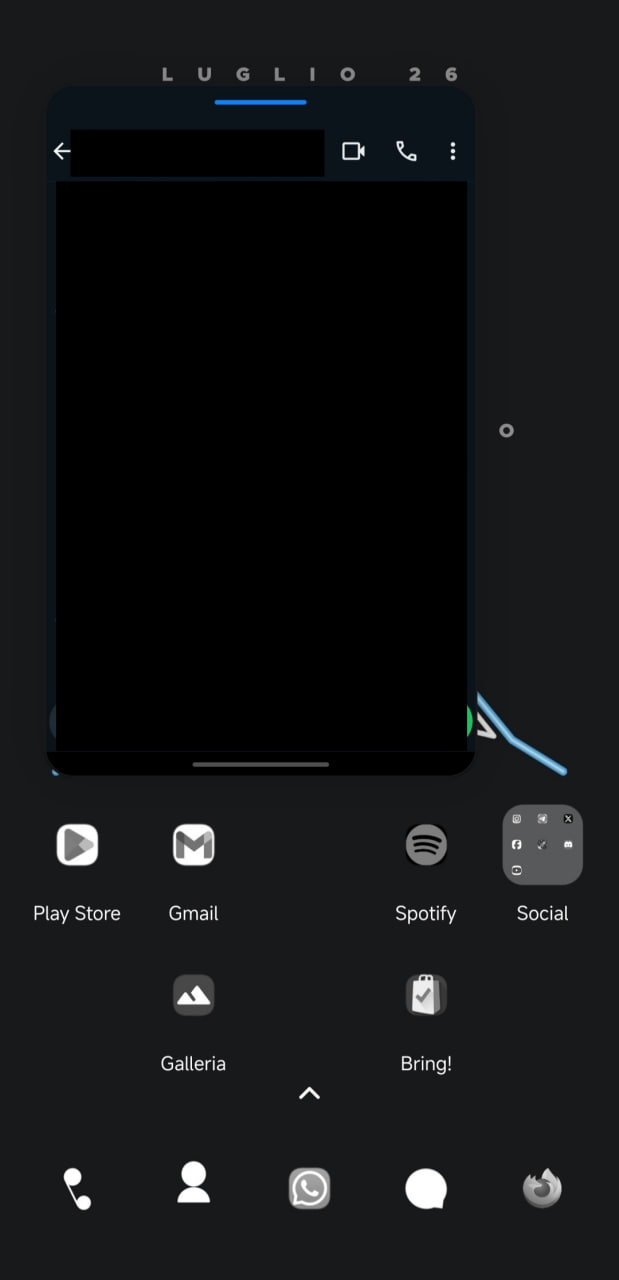The height and width of the screenshot is (1280, 619).
Task: Tap the blue handle atop the floating window
Action: [x=260, y=102]
